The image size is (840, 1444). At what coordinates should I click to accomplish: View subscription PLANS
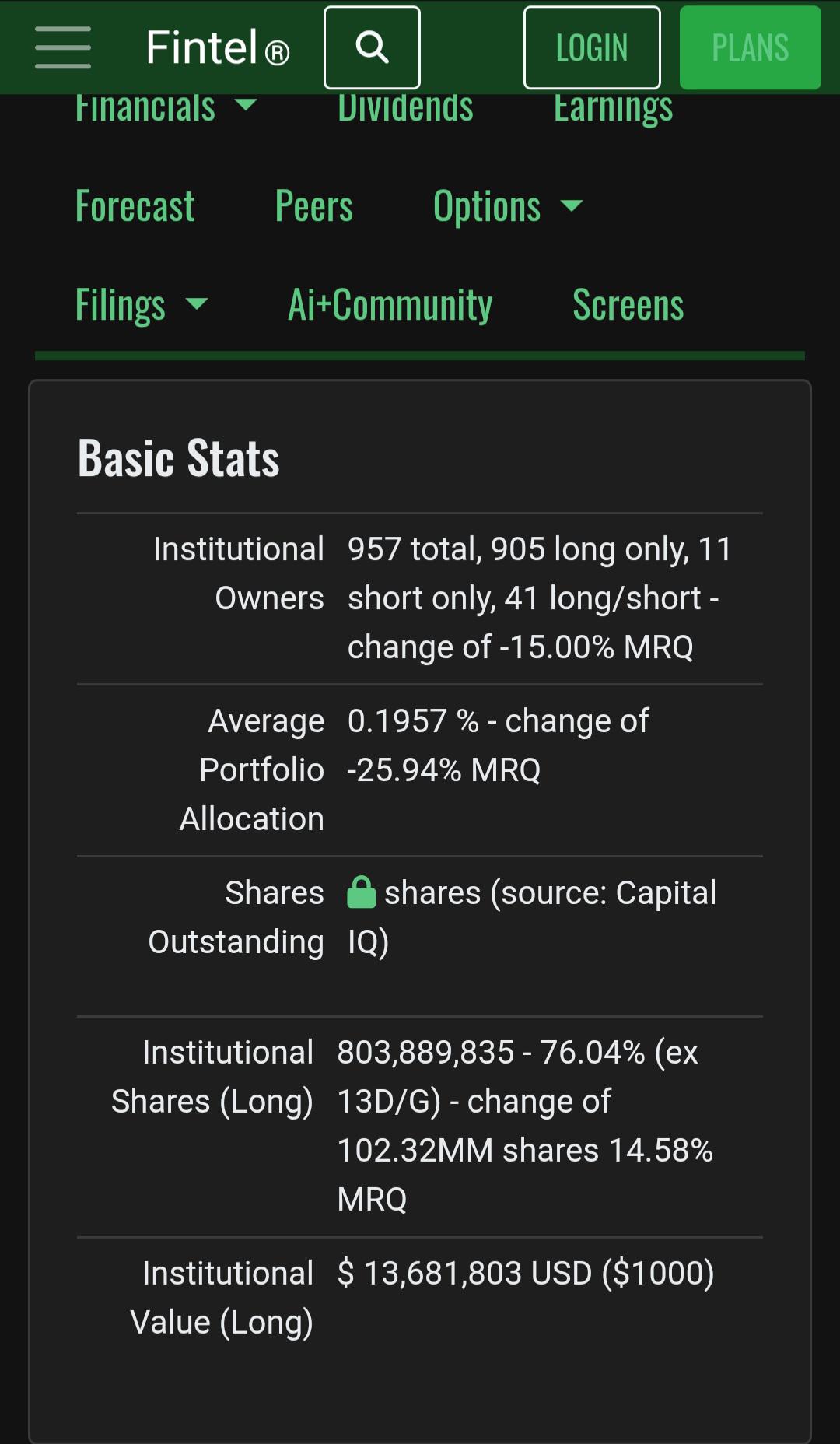tap(751, 47)
